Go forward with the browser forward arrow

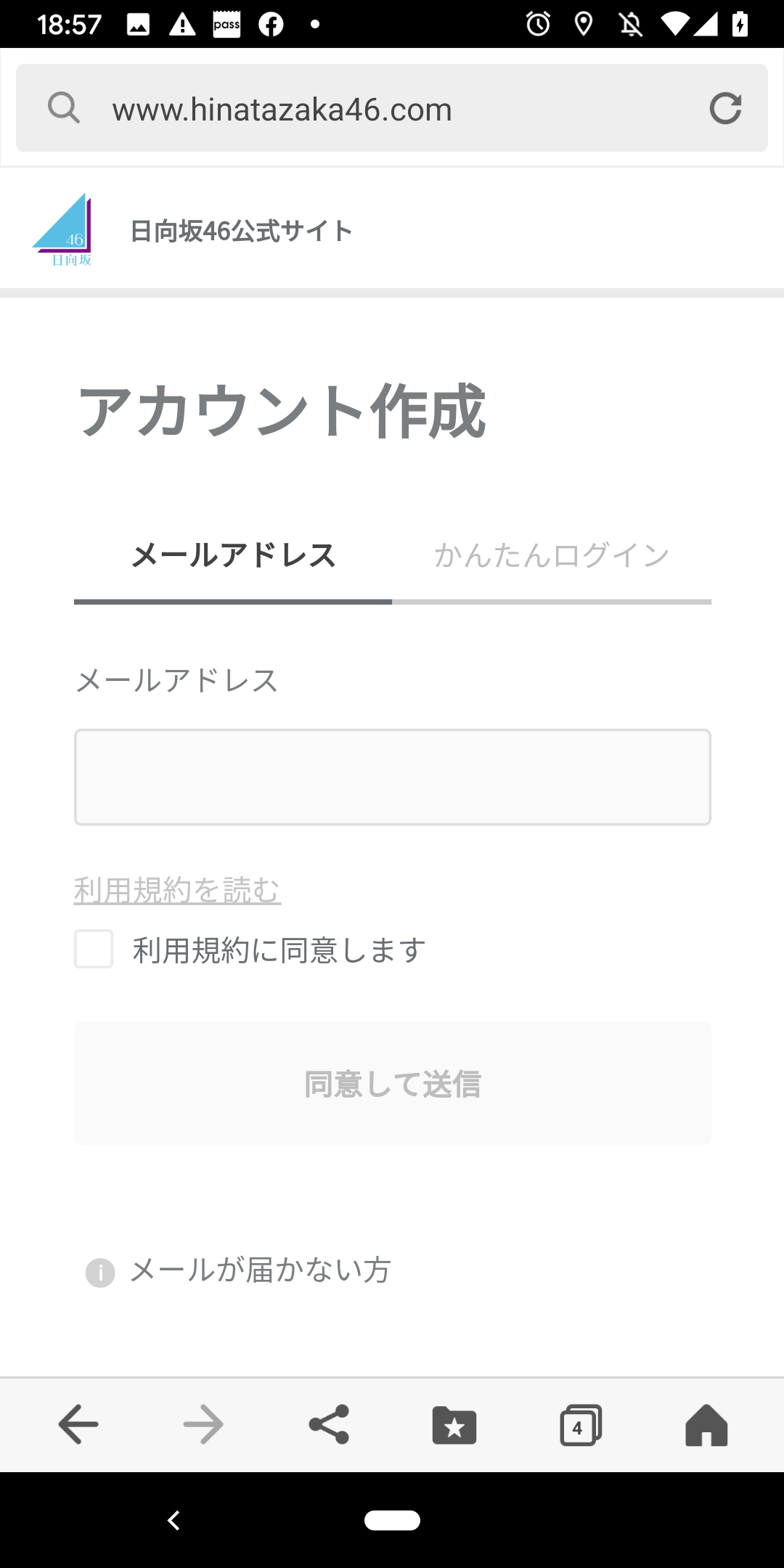pos(203,1424)
